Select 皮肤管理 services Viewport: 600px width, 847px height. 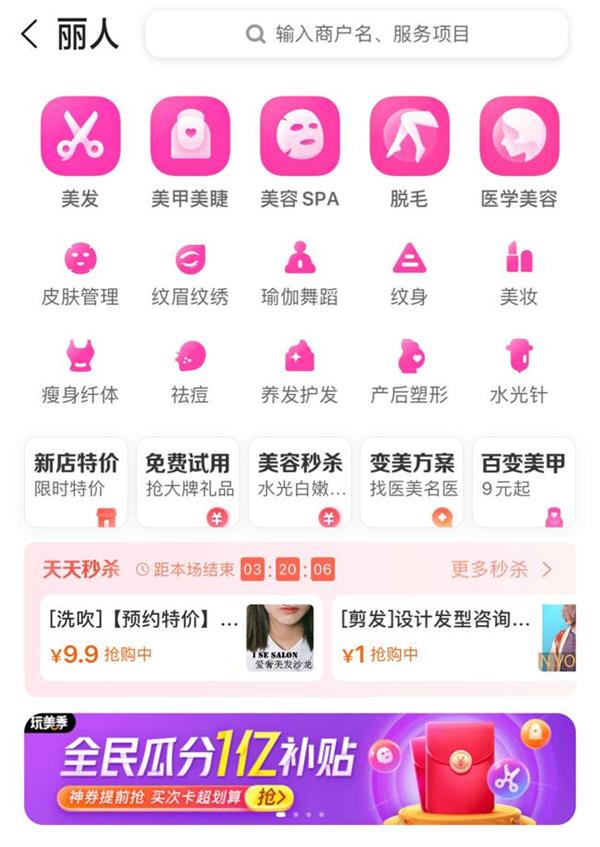[80, 273]
